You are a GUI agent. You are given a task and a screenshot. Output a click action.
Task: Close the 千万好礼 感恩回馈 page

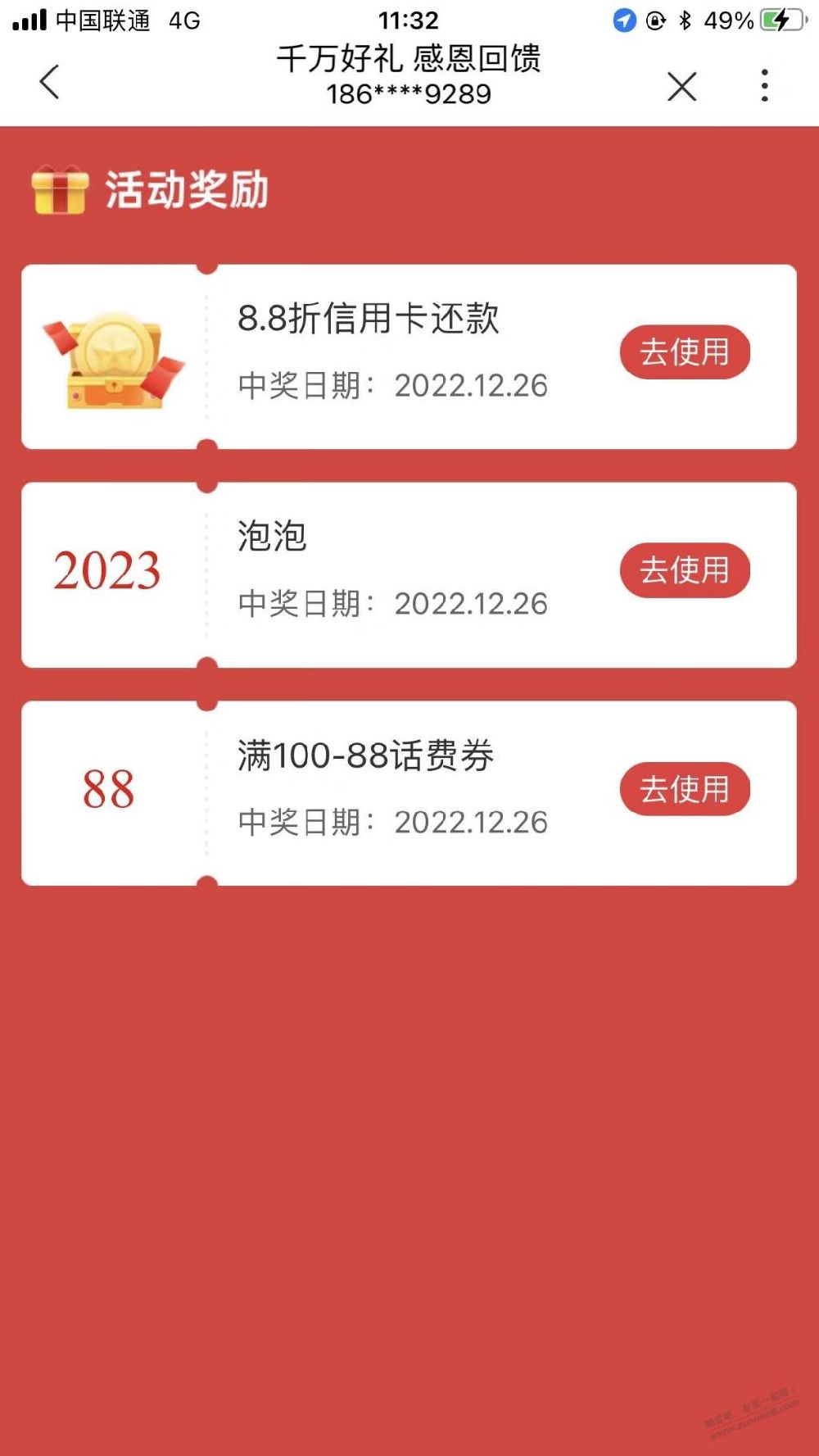point(681,86)
